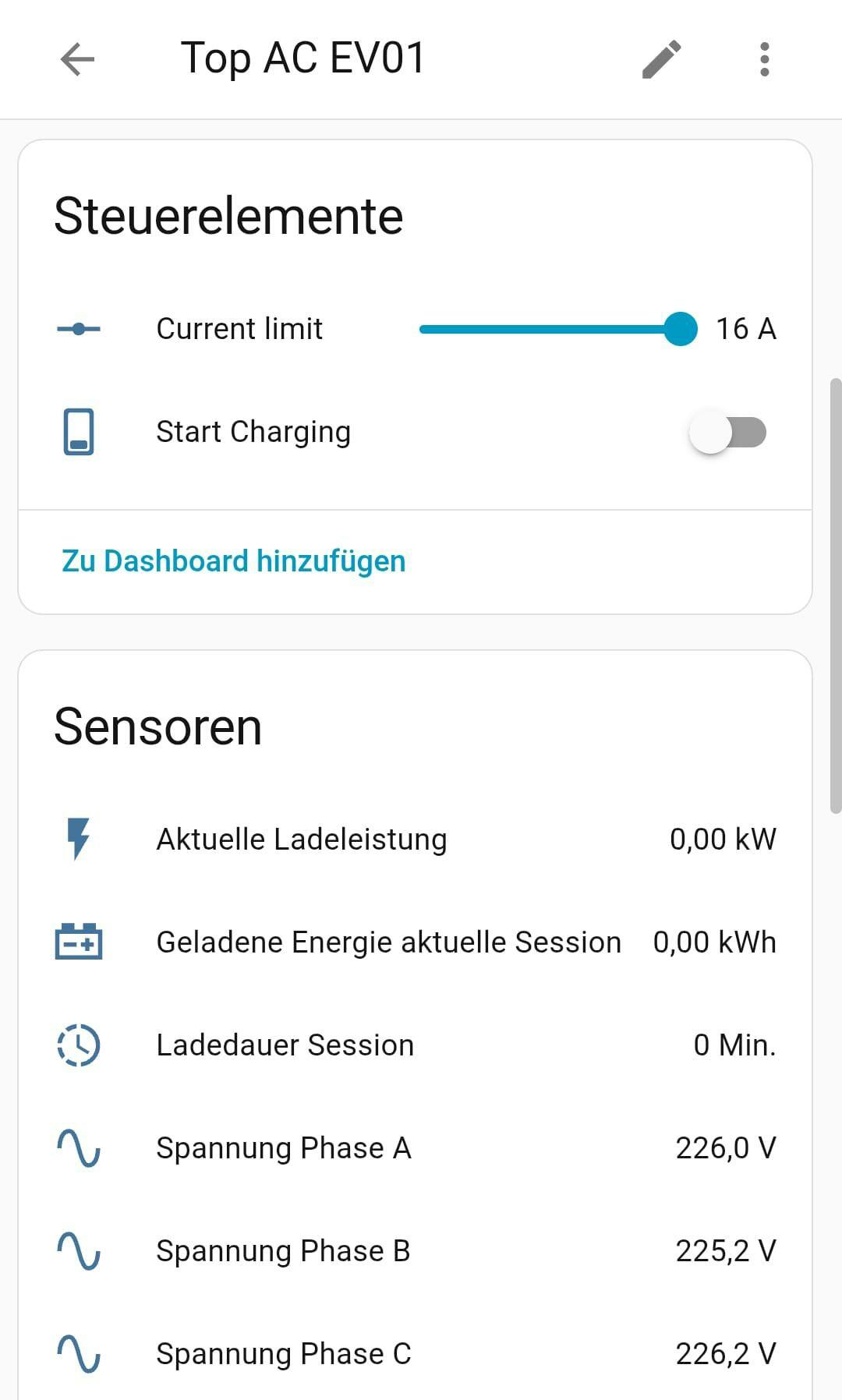Tap Zu Dashboard hinzufügen under Steuerelemente
Image resolution: width=842 pixels, height=1400 pixels.
(x=233, y=561)
